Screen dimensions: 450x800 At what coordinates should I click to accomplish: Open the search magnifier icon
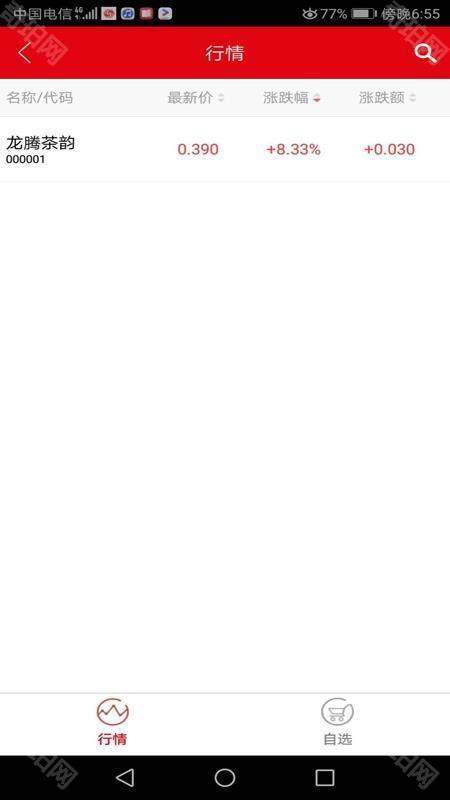click(425, 53)
